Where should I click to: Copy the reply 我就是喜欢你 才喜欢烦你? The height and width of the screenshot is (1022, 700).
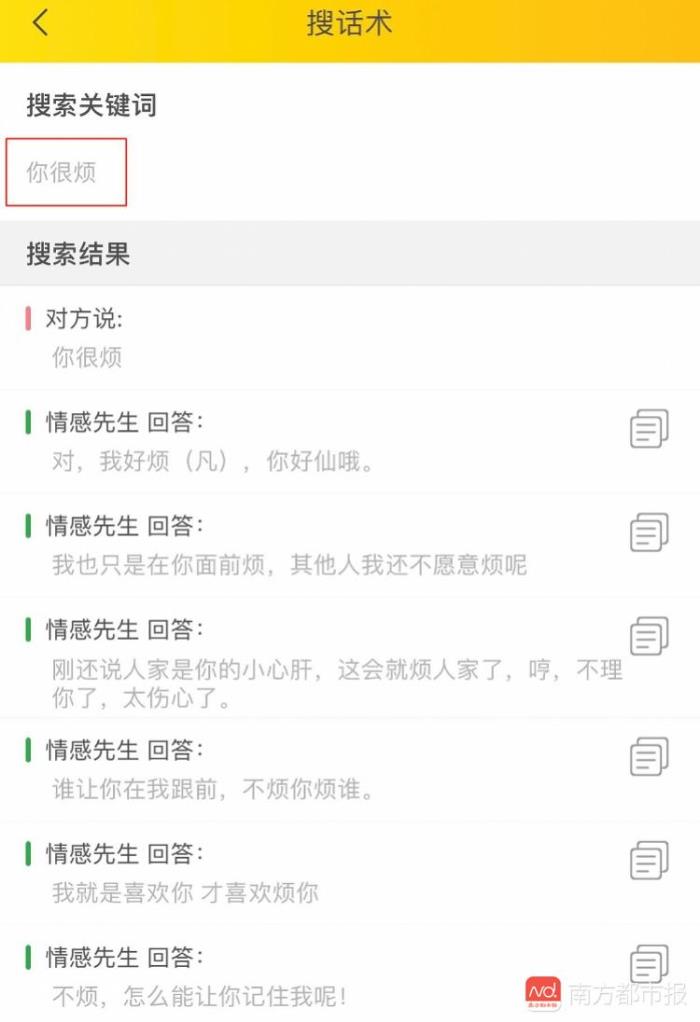649,860
